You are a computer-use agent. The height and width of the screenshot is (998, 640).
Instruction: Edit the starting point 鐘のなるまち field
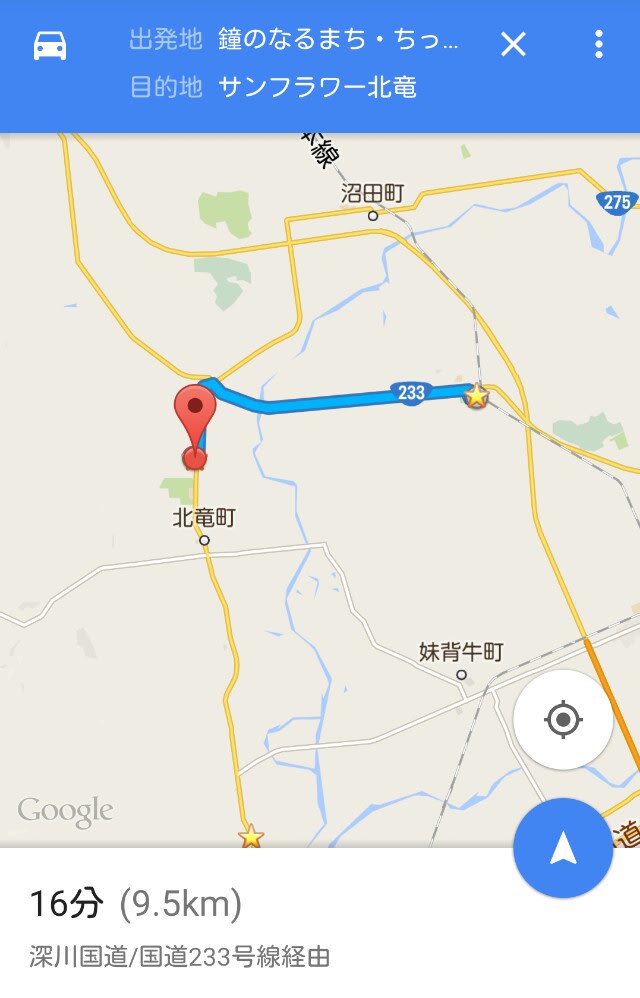[338, 42]
